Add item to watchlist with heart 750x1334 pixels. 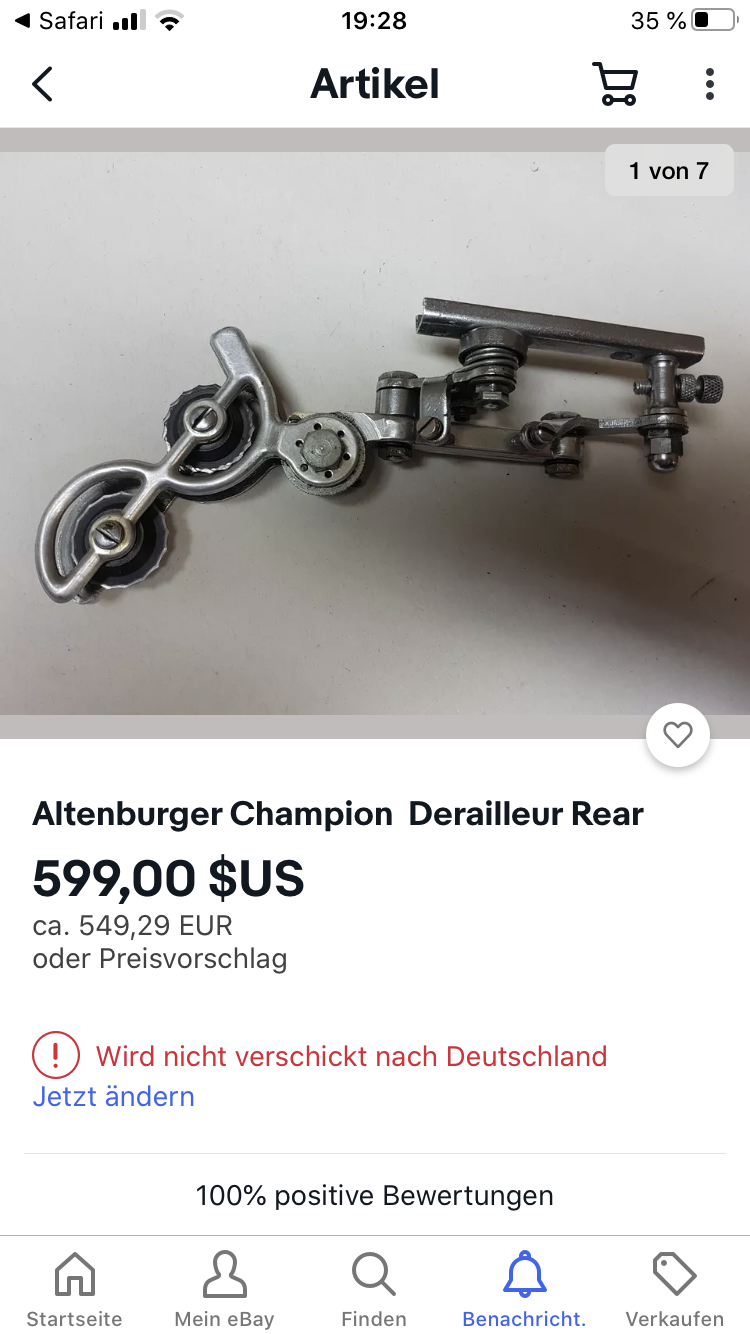(x=678, y=736)
